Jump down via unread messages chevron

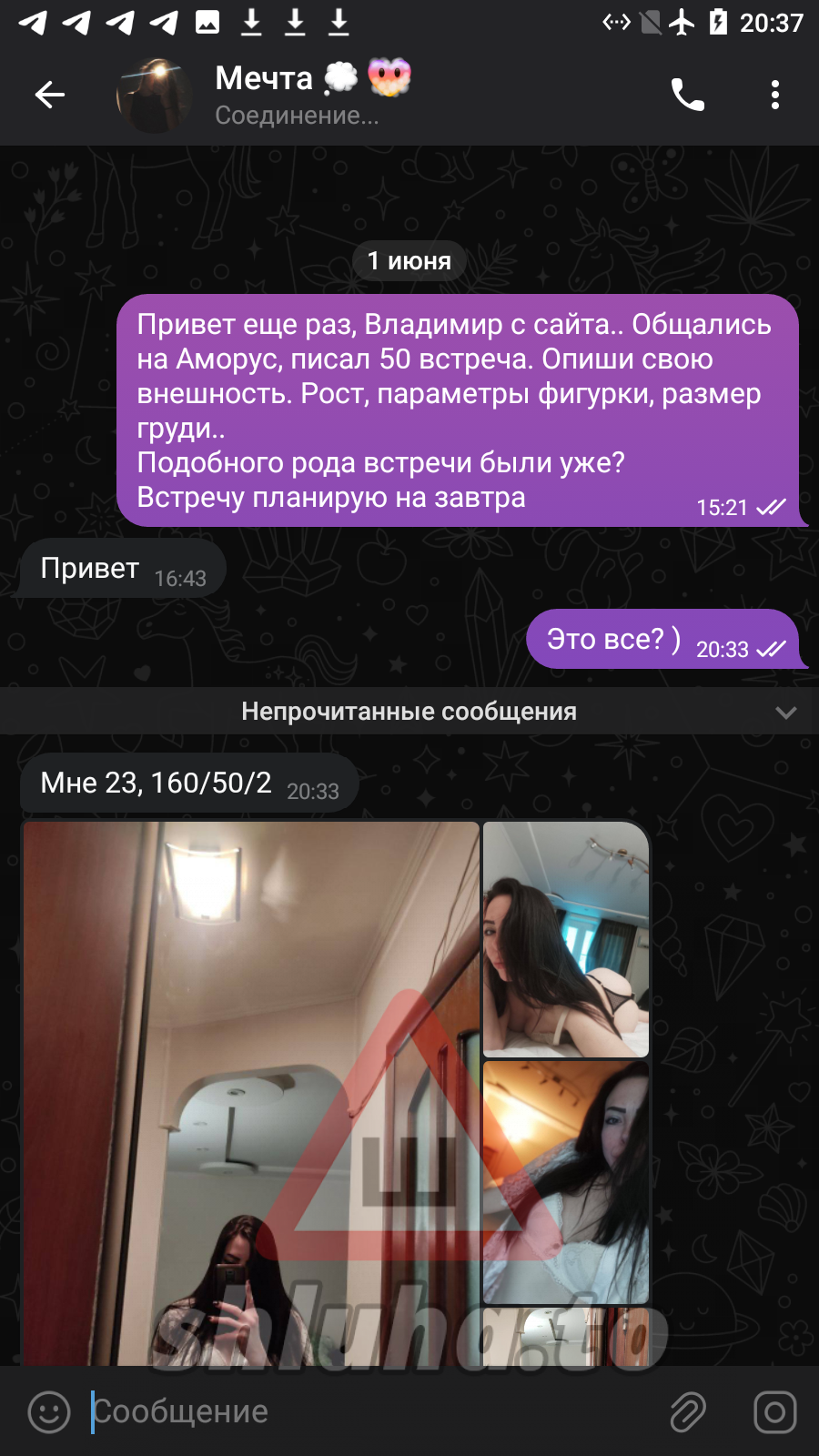[786, 712]
